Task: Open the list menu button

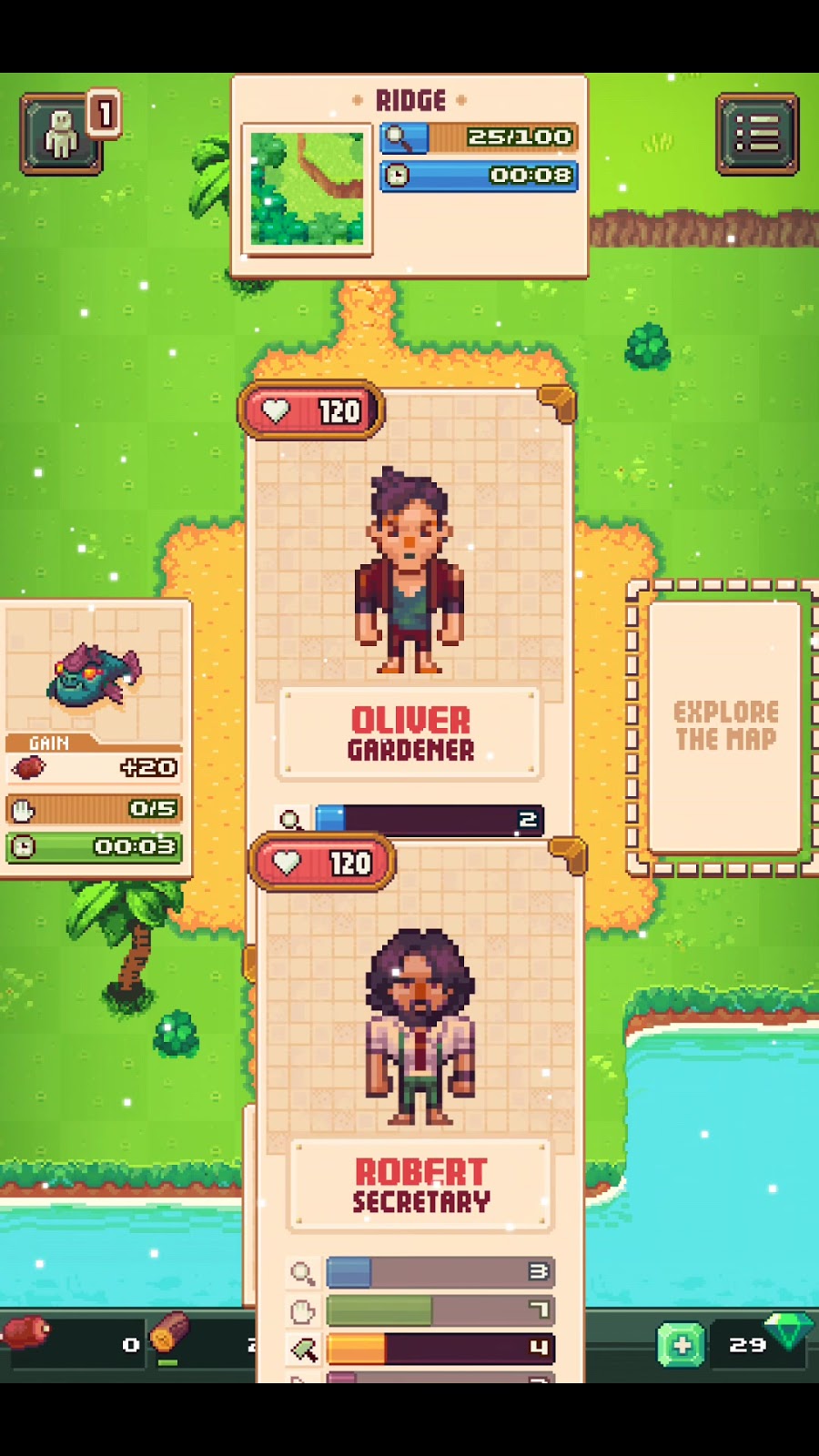Action: [756, 134]
